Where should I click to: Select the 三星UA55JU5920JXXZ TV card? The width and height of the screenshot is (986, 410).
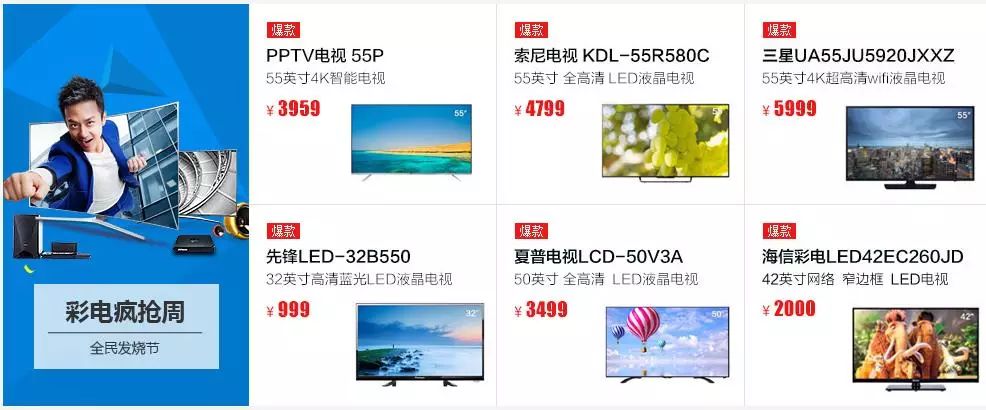point(866,105)
